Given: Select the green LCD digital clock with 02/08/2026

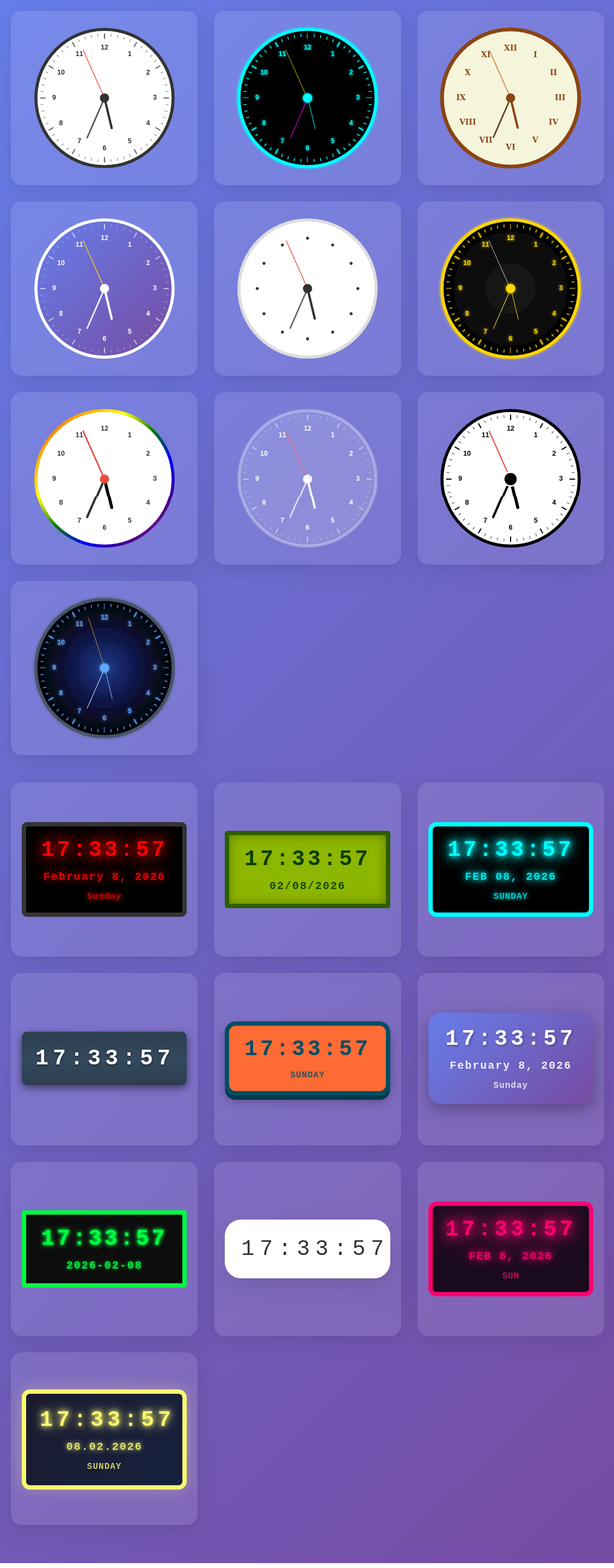Looking at the screenshot, I should click(308, 869).
